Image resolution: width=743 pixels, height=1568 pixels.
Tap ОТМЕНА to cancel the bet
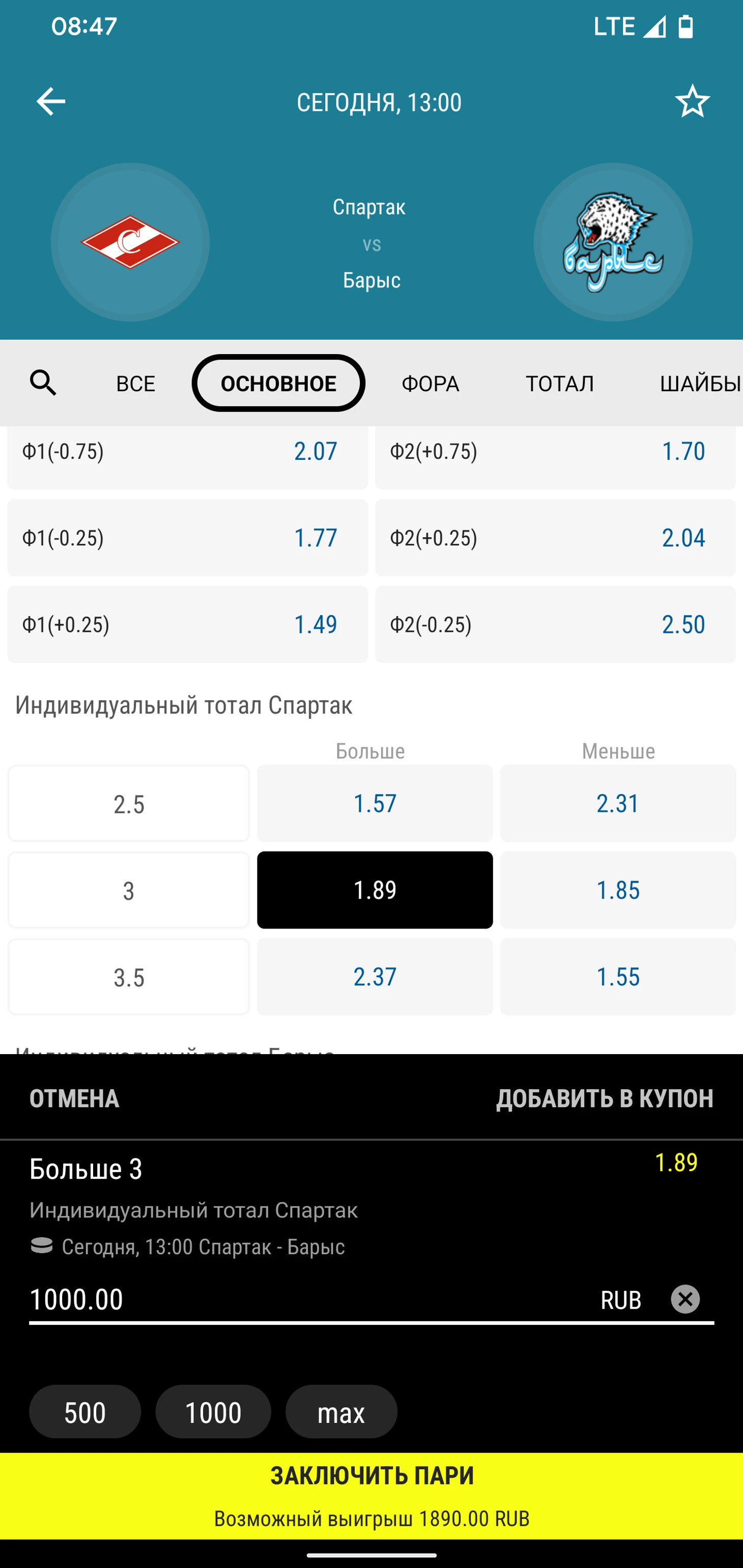pyautogui.click(x=74, y=1099)
